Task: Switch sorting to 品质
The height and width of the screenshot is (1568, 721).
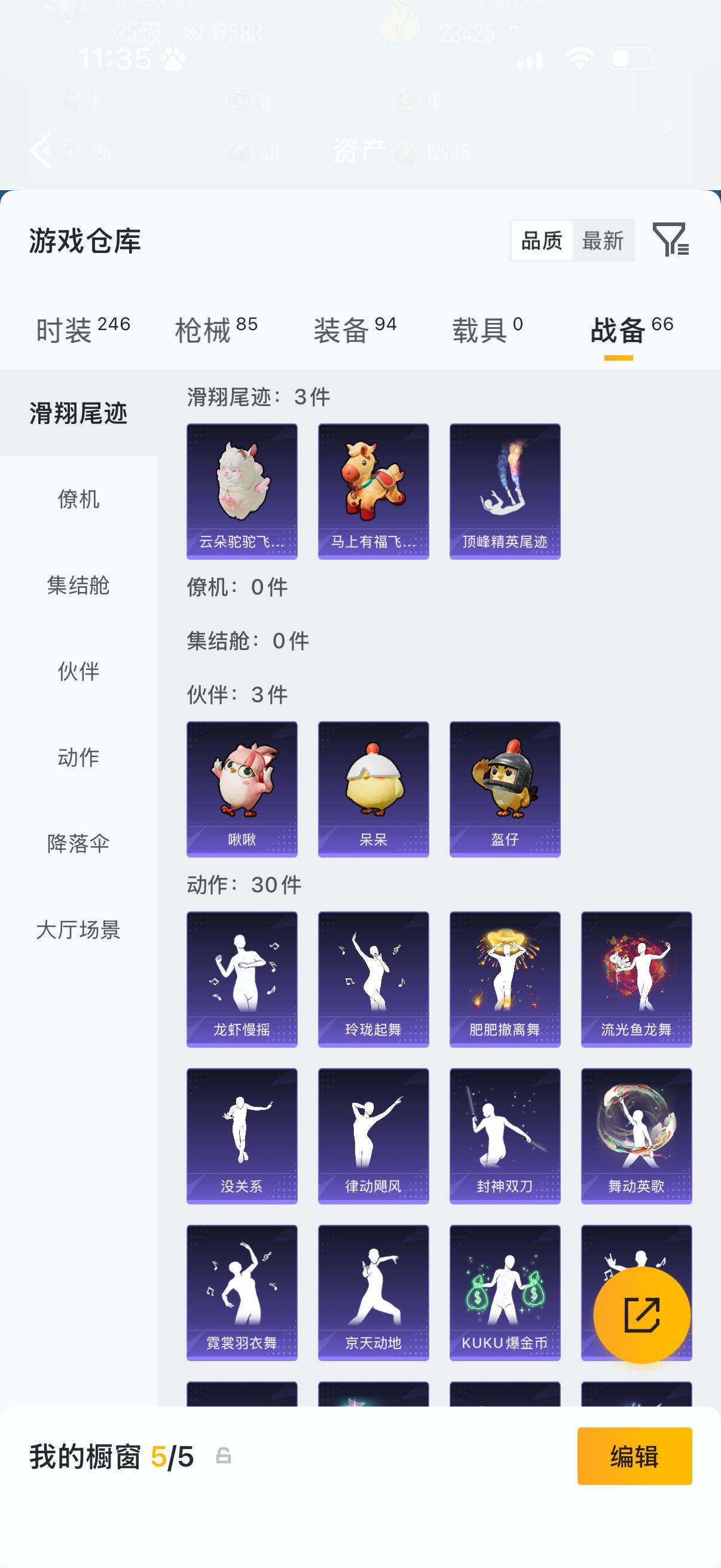Action: [543, 240]
